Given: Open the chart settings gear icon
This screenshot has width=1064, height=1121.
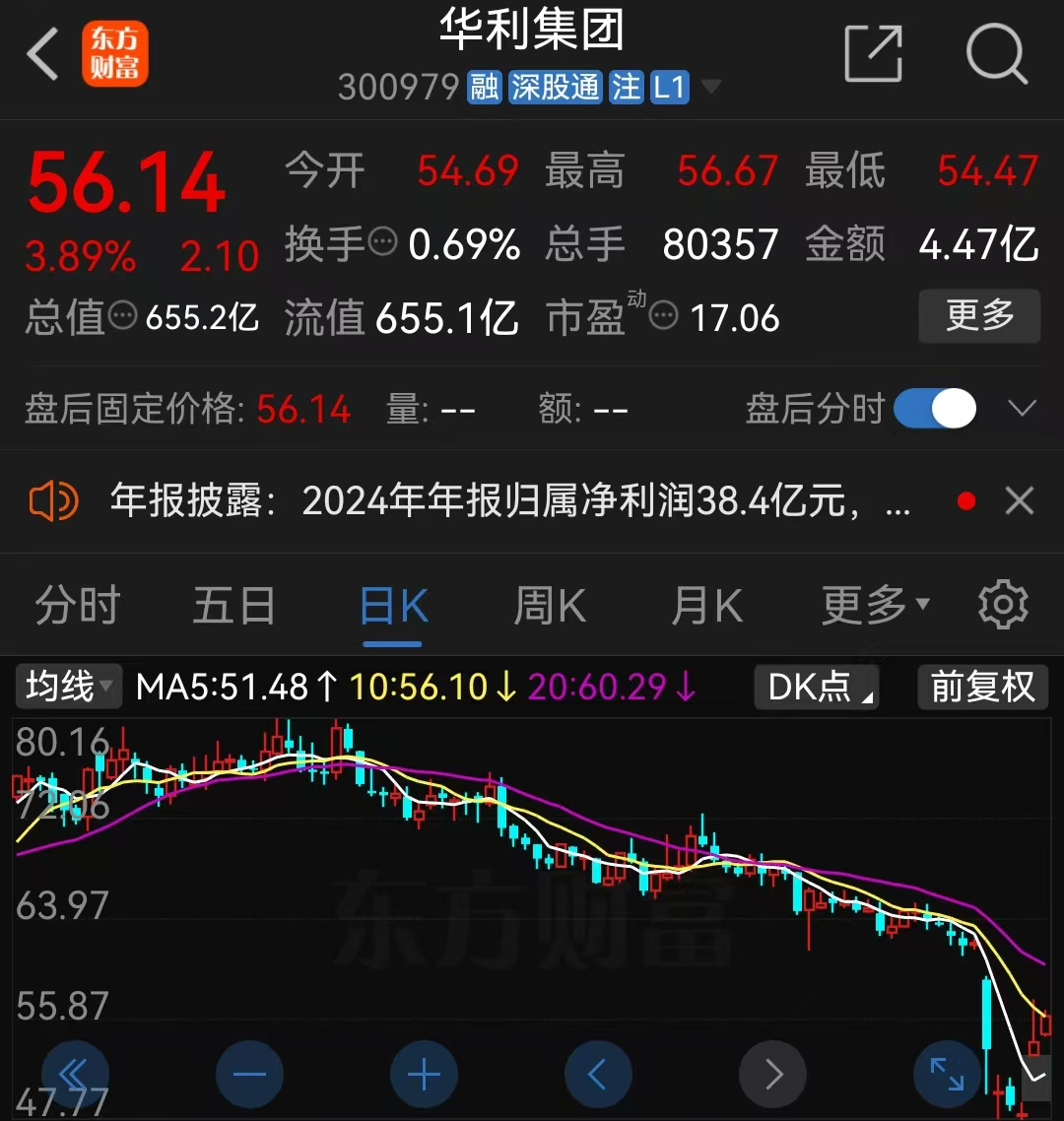Looking at the screenshot, I should pyautogui.click(x=1003, y=605).
